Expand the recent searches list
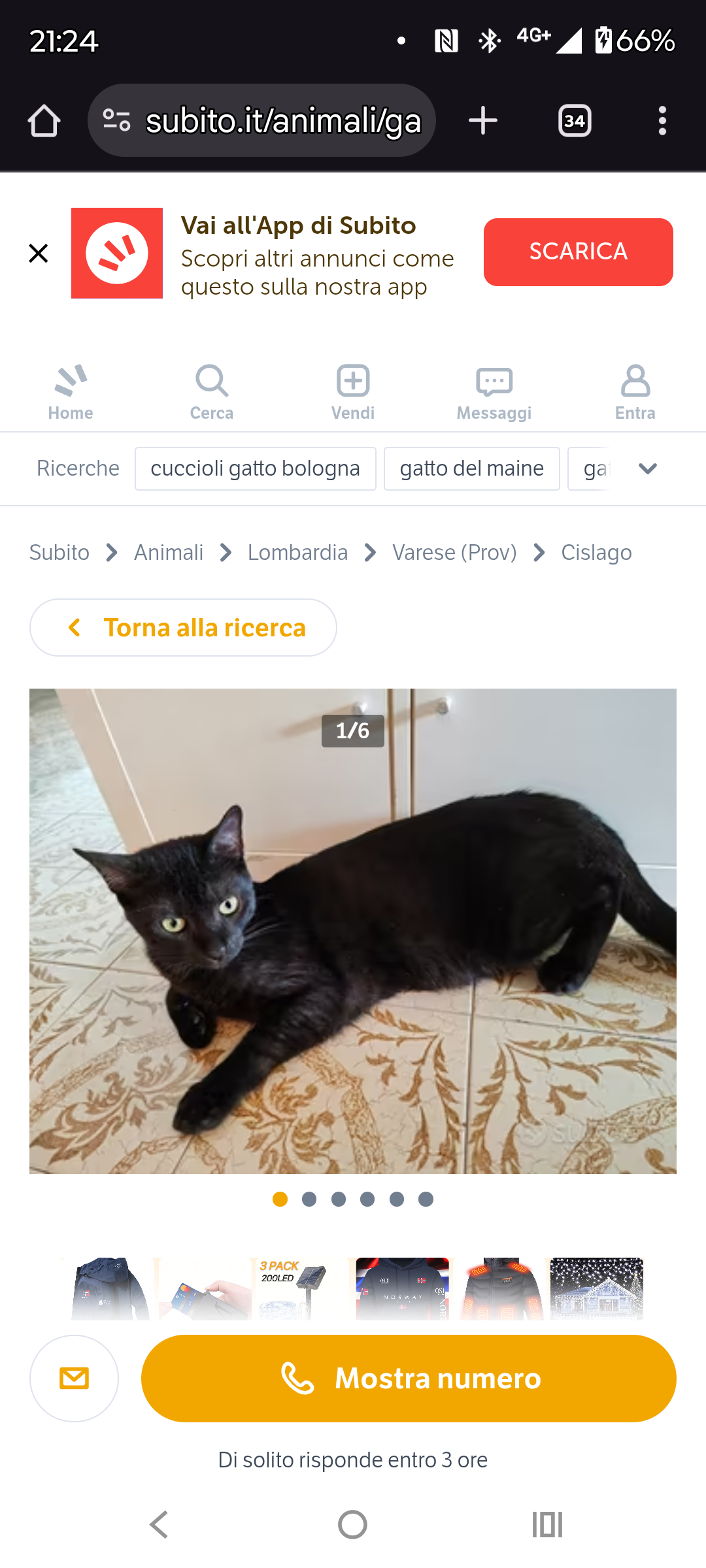This screenshot has width=706, height=1568. (x=647, y=468)
